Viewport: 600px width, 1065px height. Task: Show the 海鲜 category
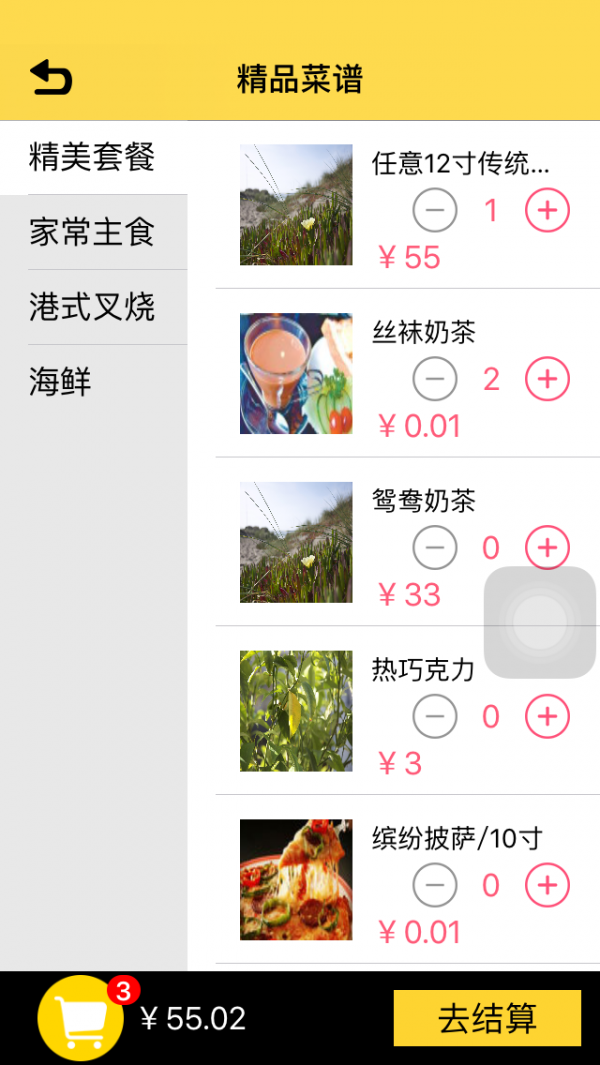tap(61, 381)
